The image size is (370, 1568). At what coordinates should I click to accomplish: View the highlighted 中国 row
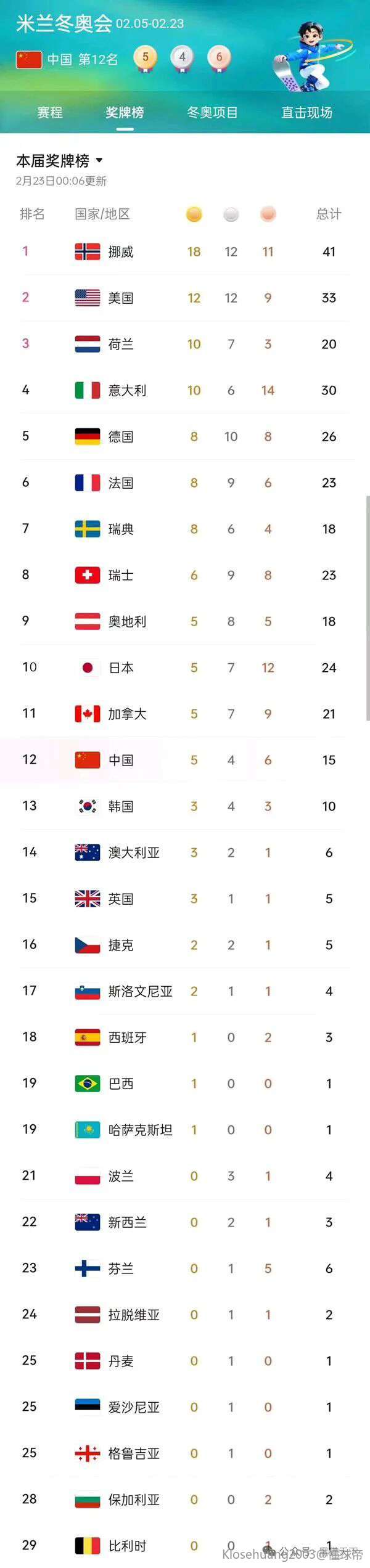185,760
